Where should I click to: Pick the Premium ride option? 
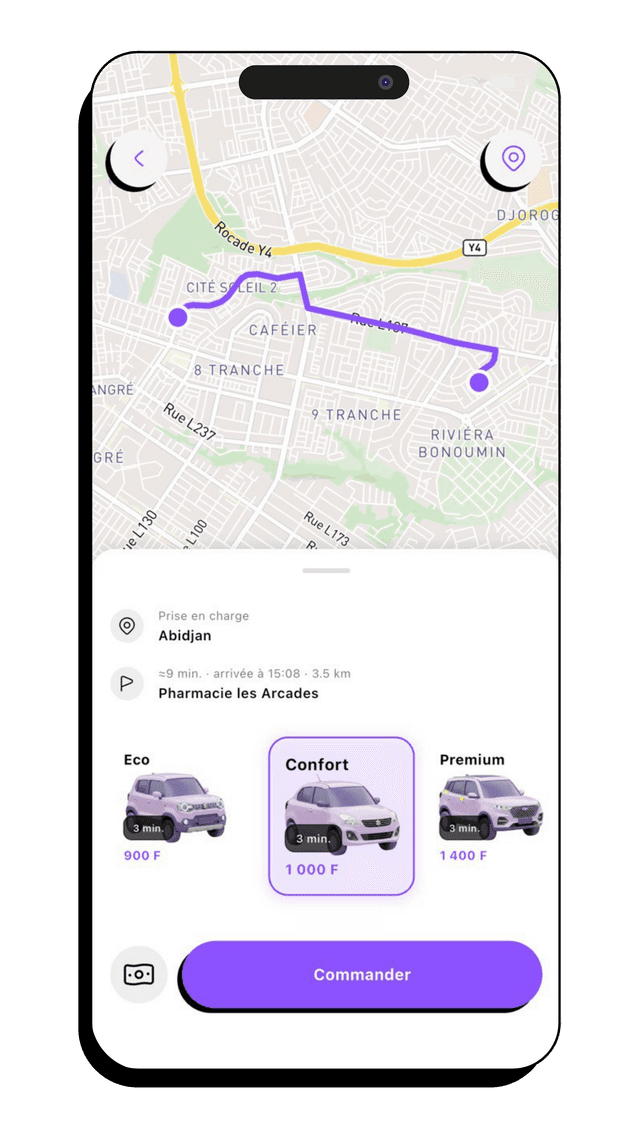(490, 808)
